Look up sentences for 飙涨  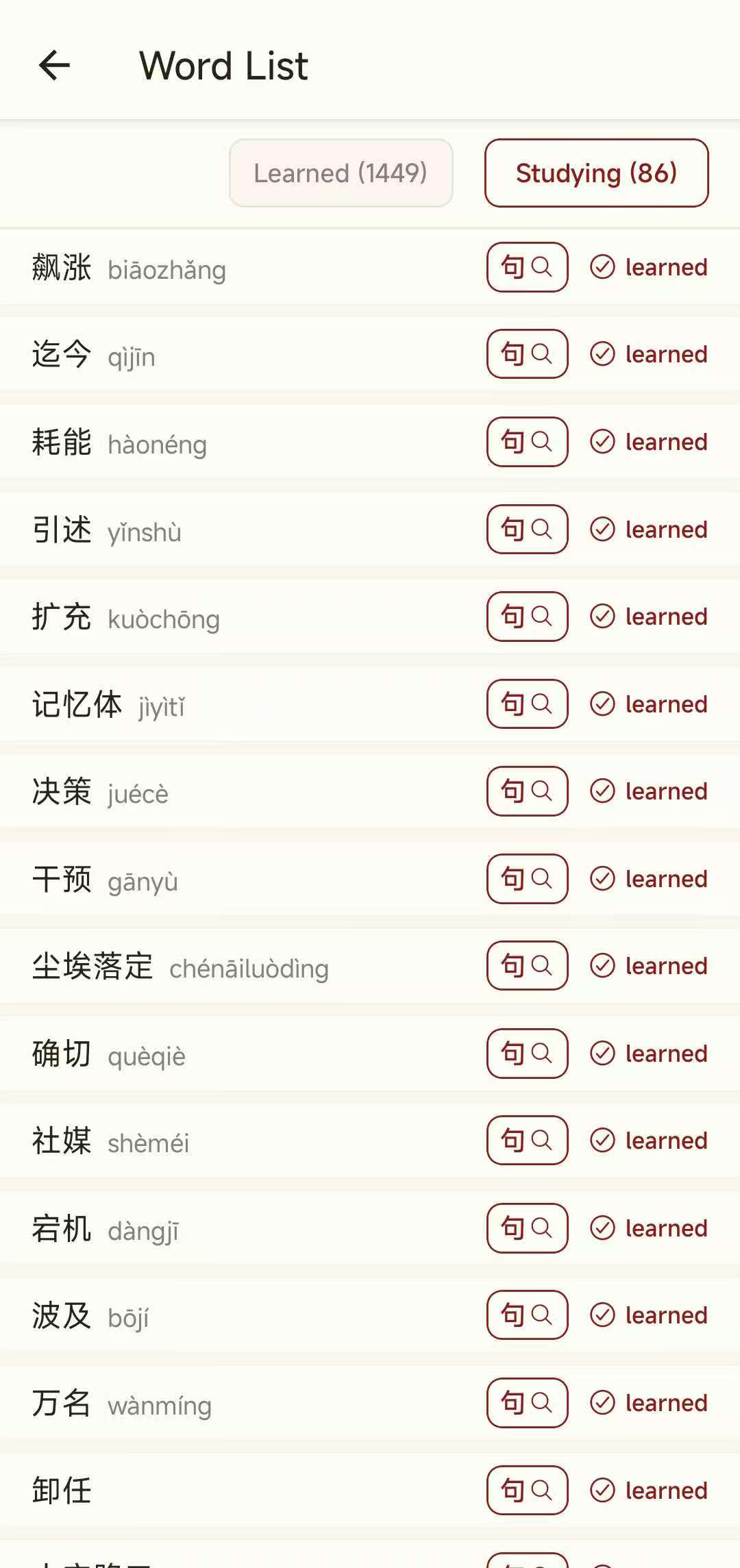(527, 267)
